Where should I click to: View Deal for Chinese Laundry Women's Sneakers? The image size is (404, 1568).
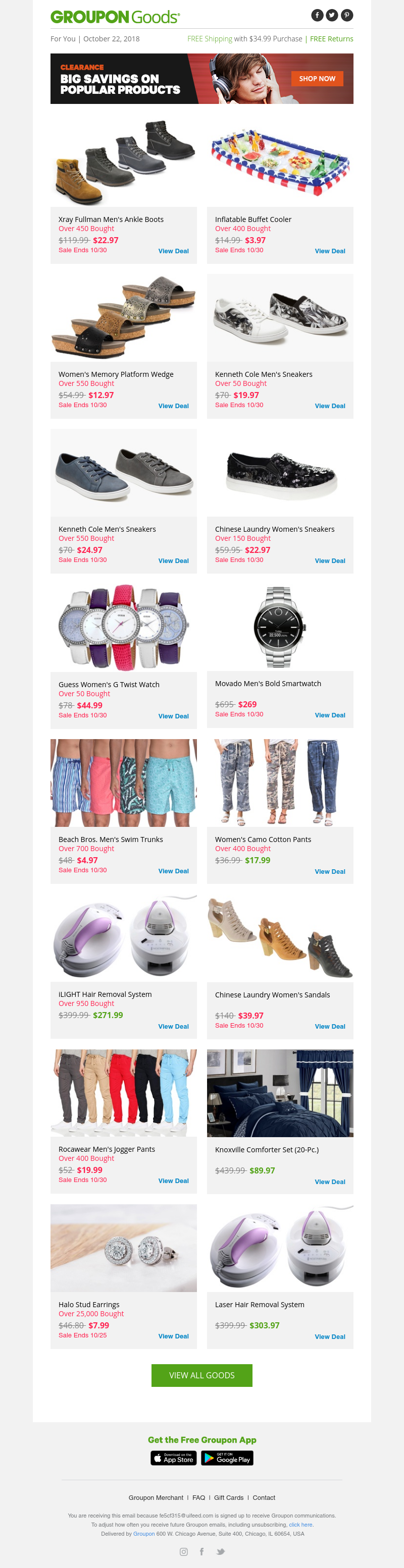pyautogui.click(x=330, y=561)
